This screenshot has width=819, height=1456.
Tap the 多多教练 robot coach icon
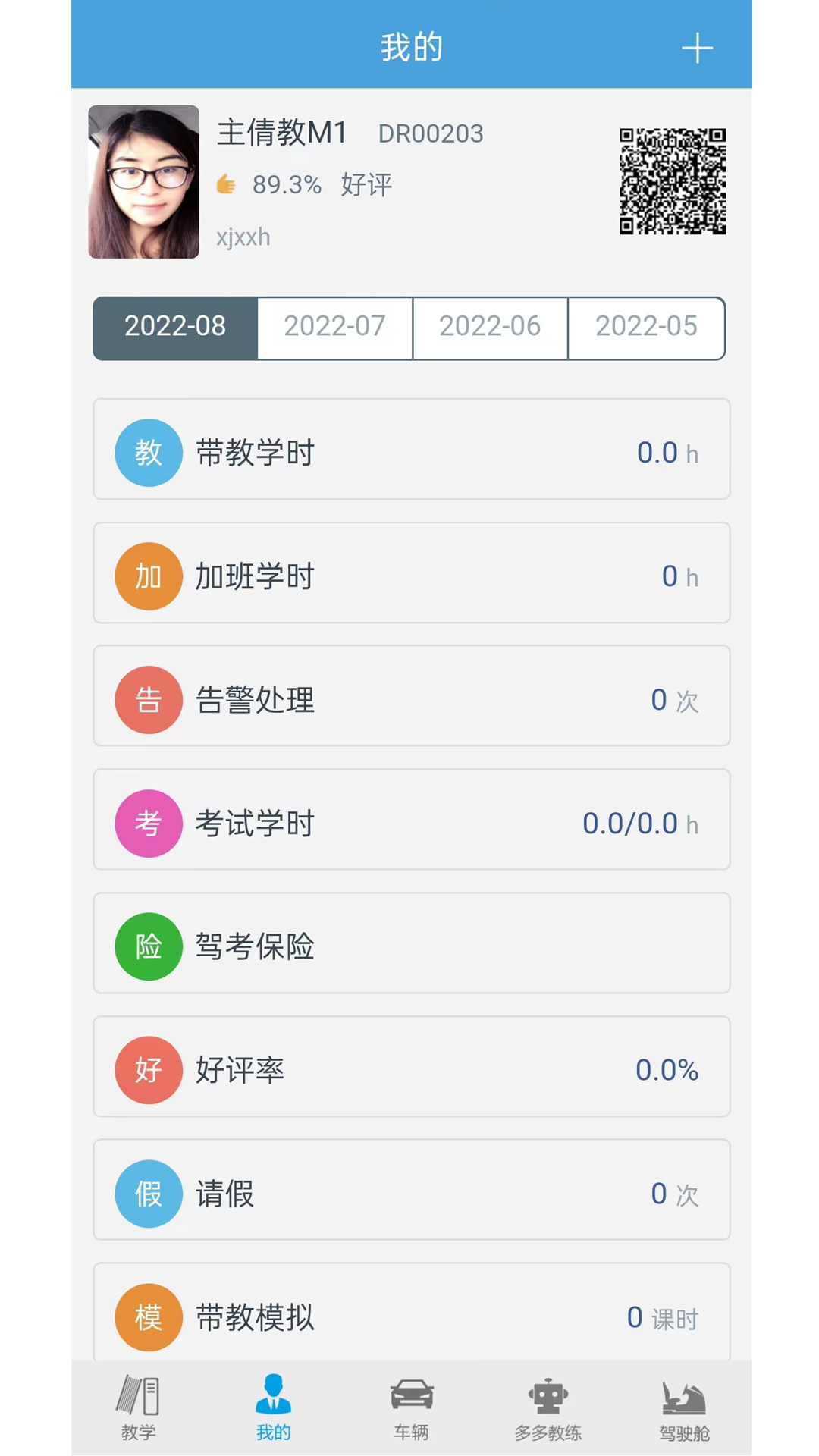click(548, 1407)
